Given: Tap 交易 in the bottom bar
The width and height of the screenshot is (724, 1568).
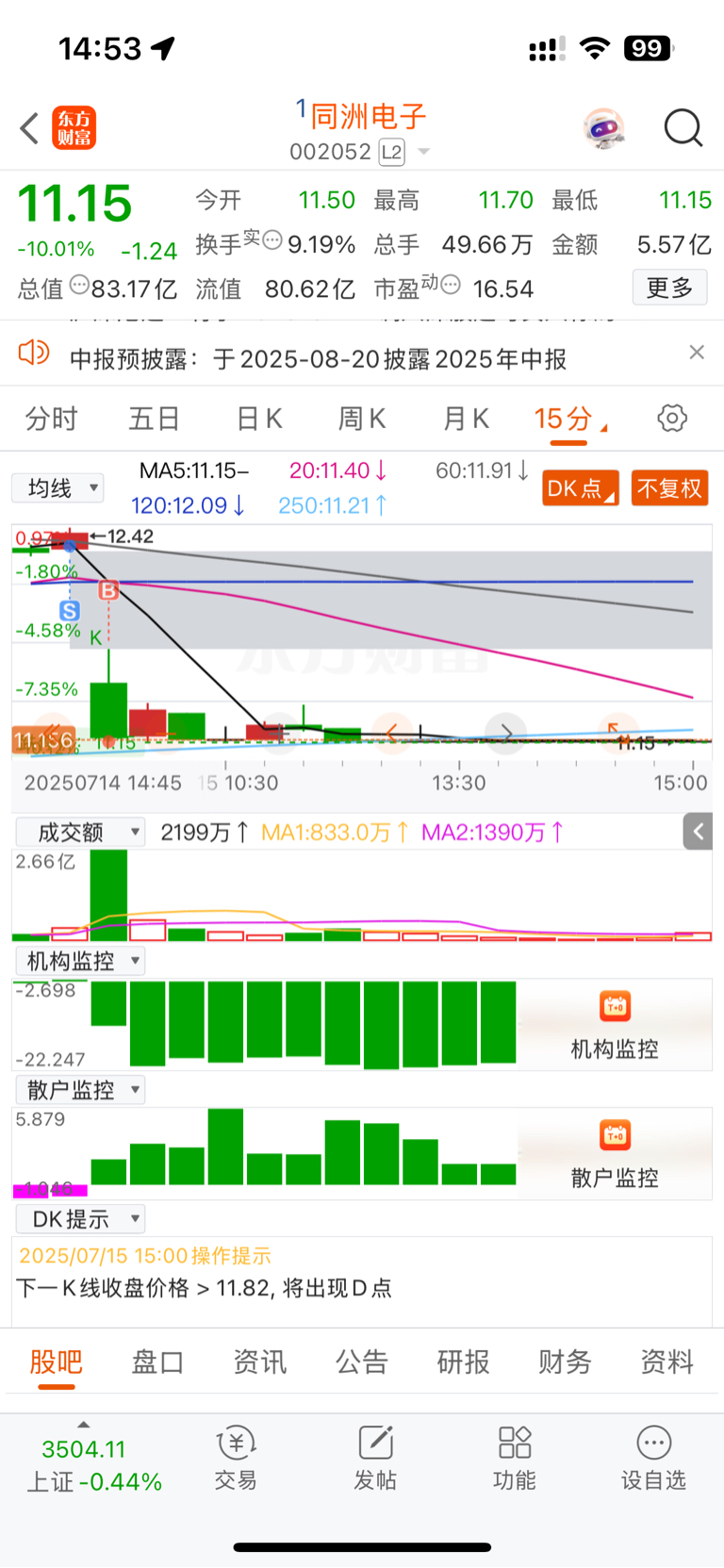Looking at the screenshot, I should pyautogui.click(x=236, y=1458).
